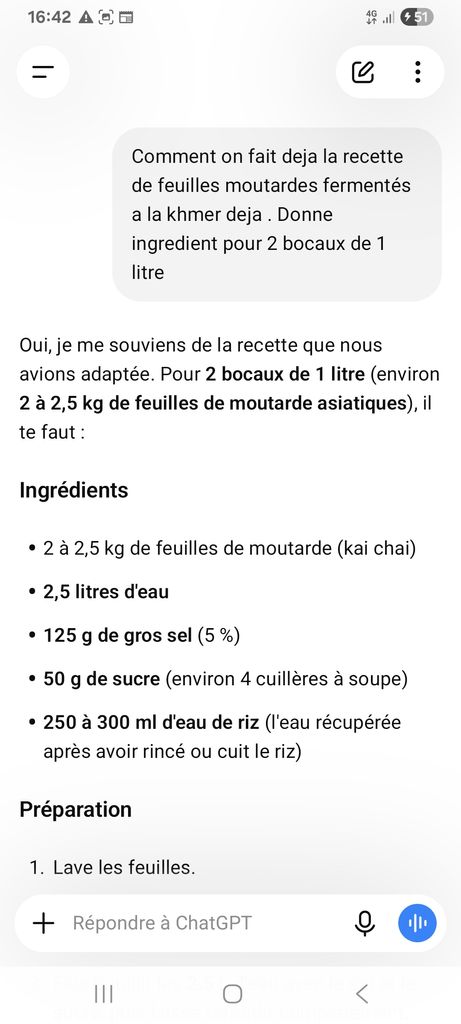Screen dimensions: 461x1024
Task: Tap the system home button
Action: 232,994
